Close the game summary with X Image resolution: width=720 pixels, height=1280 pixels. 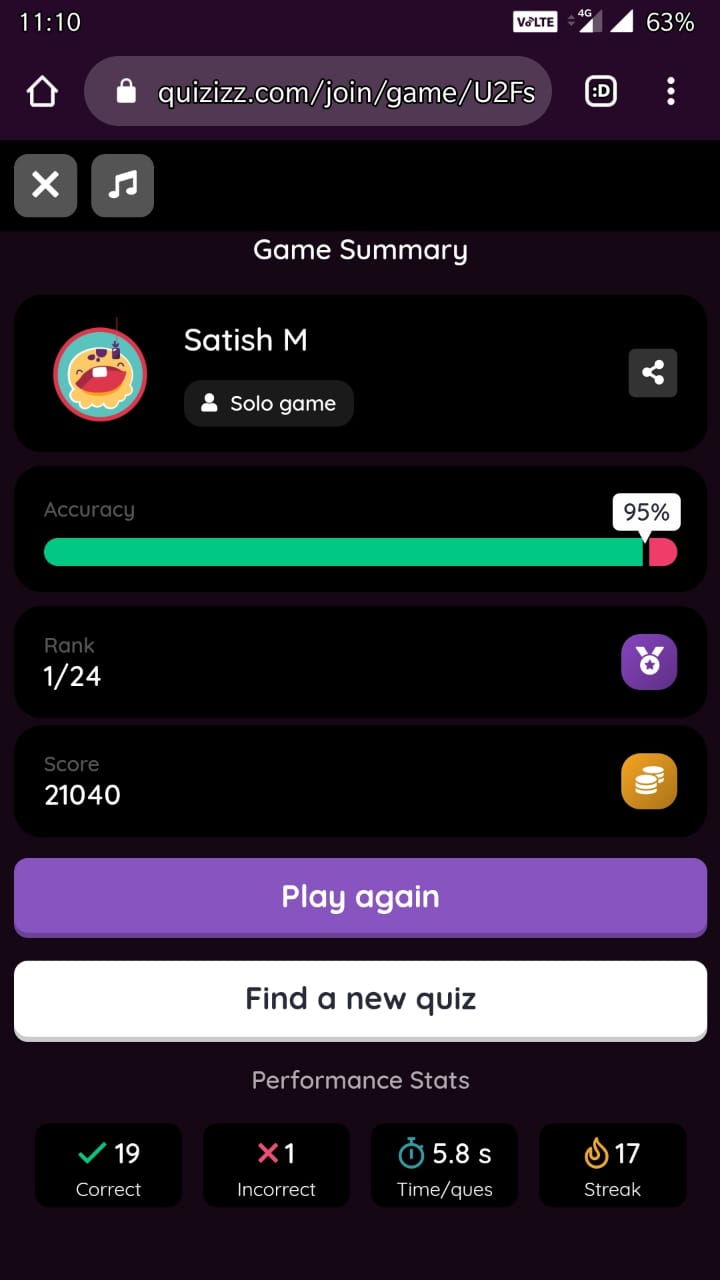tap(45, 185)
